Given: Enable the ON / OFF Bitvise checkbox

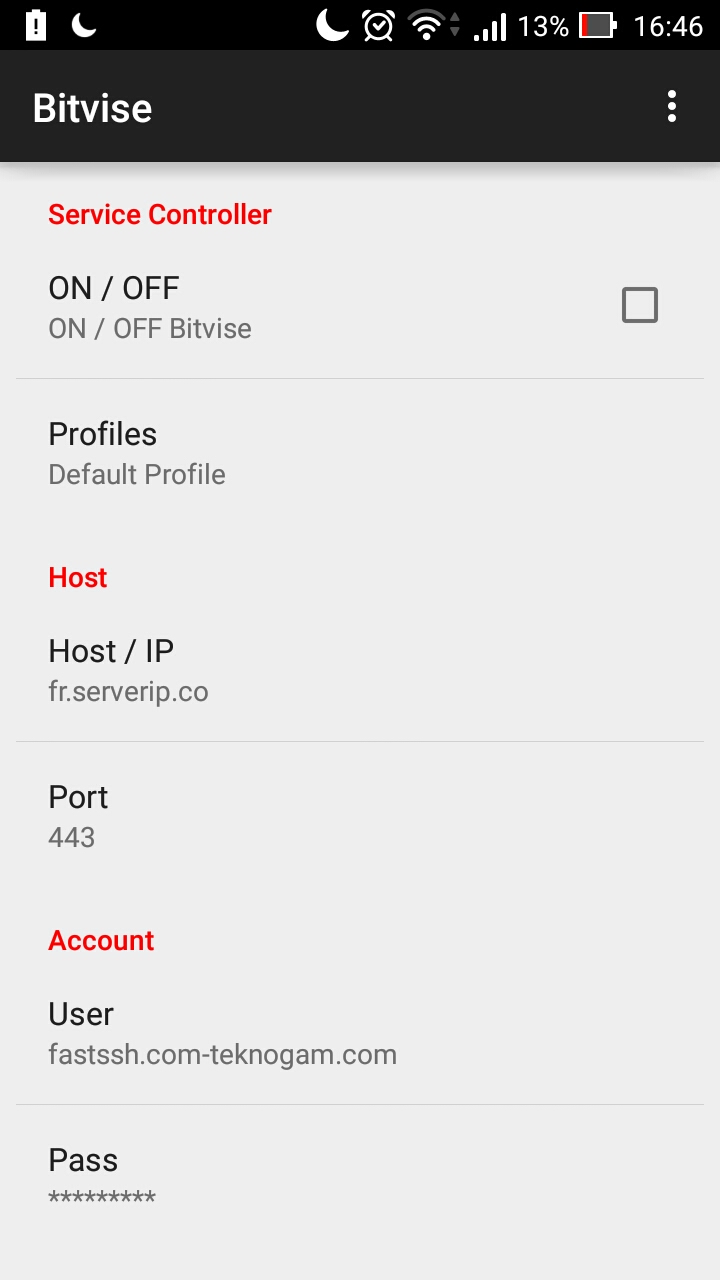Looking at the screenshot, I should pyautogui.click(x=640, y=305).
